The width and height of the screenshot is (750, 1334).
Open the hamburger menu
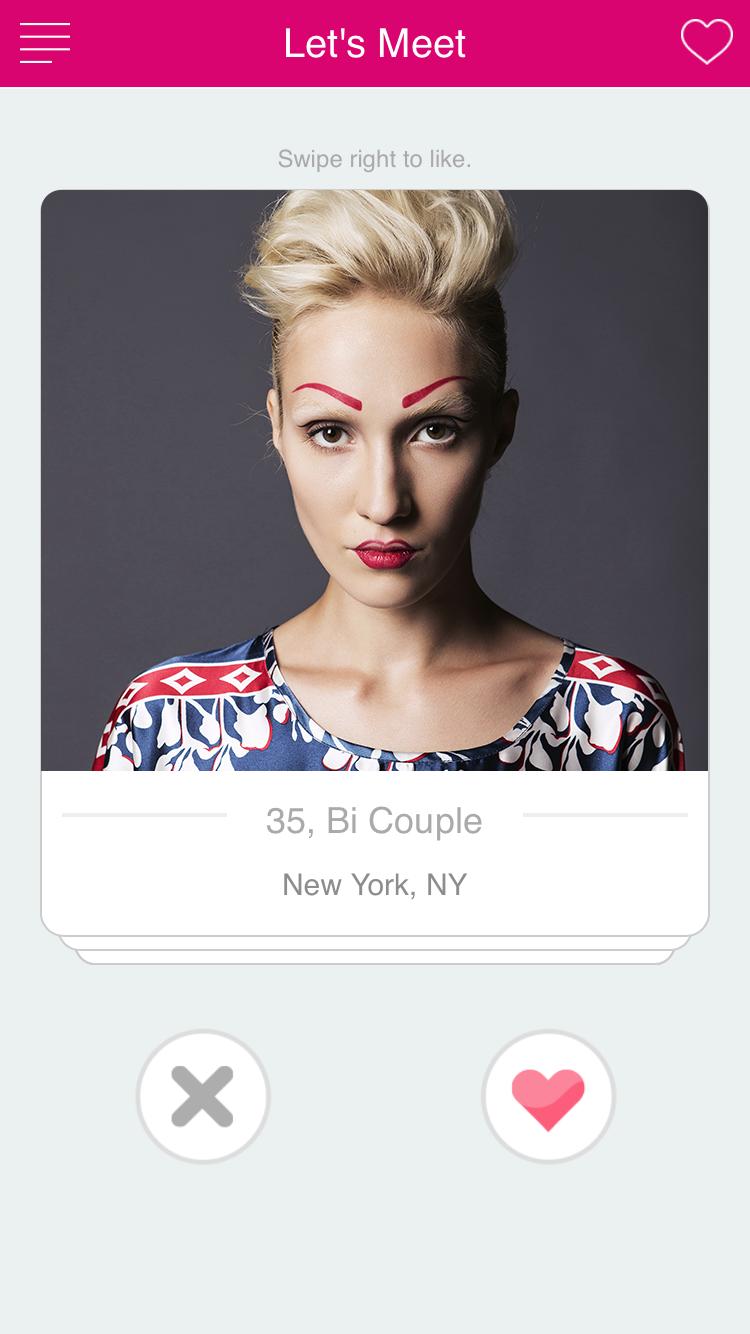[45, 43]
